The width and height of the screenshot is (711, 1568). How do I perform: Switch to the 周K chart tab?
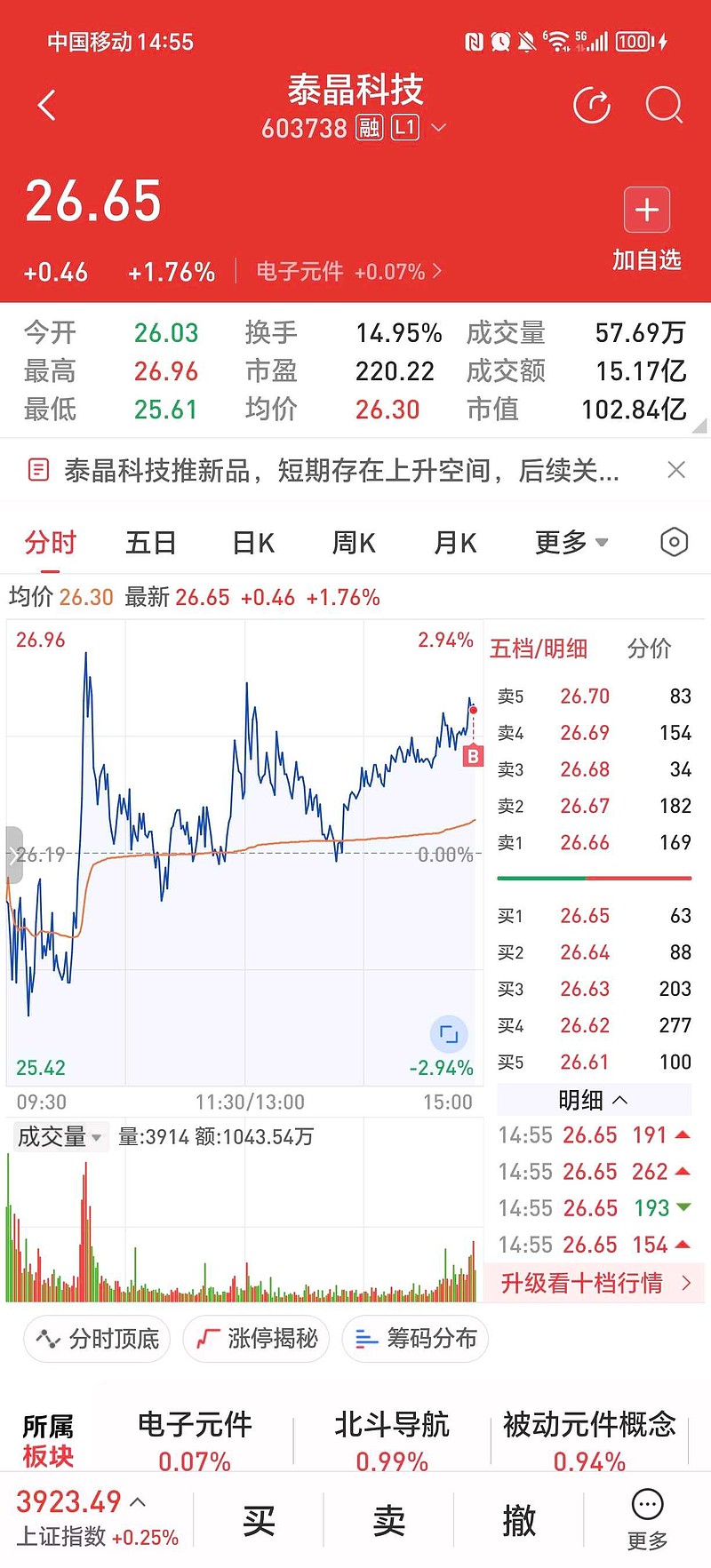tap(354, 542)
